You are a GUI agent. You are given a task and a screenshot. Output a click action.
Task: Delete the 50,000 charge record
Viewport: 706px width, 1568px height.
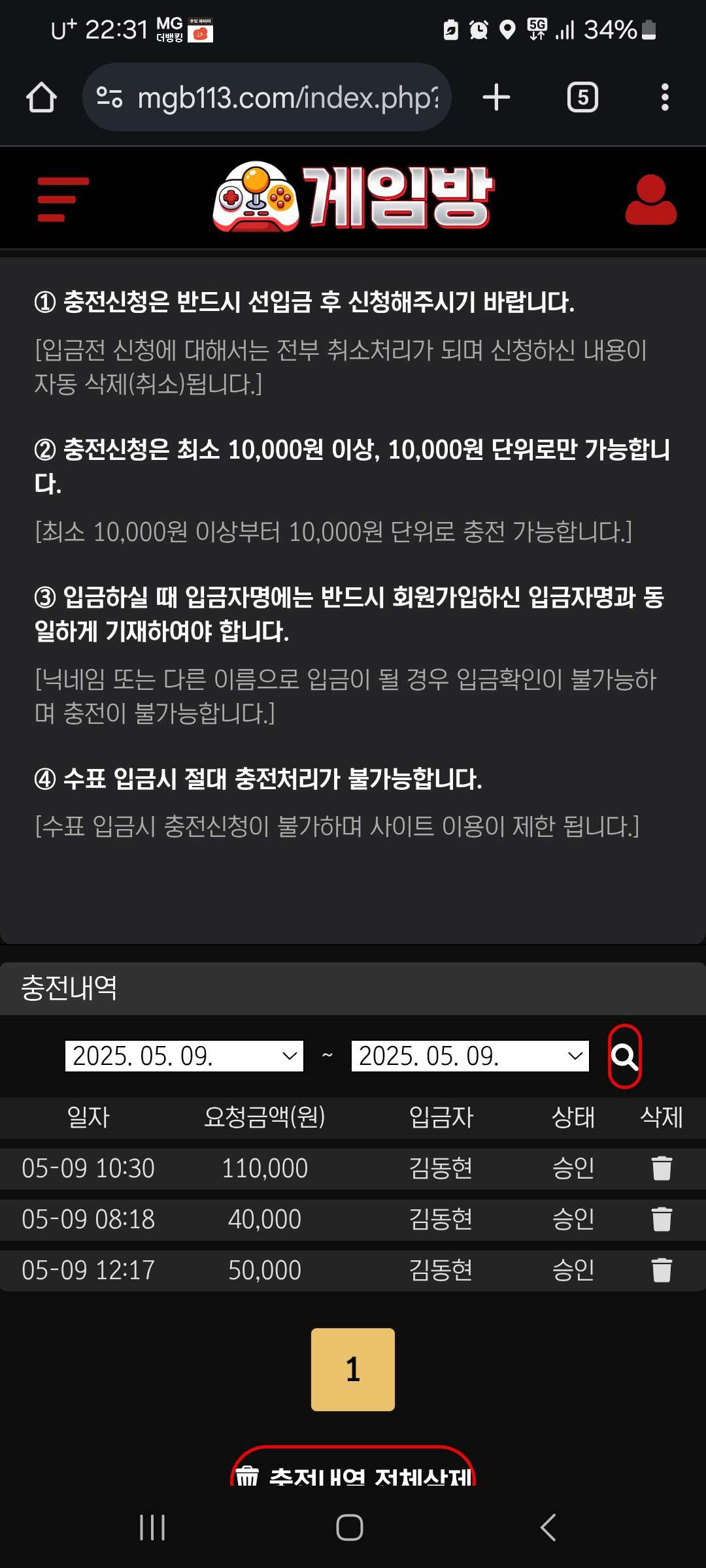(662, 1270)
